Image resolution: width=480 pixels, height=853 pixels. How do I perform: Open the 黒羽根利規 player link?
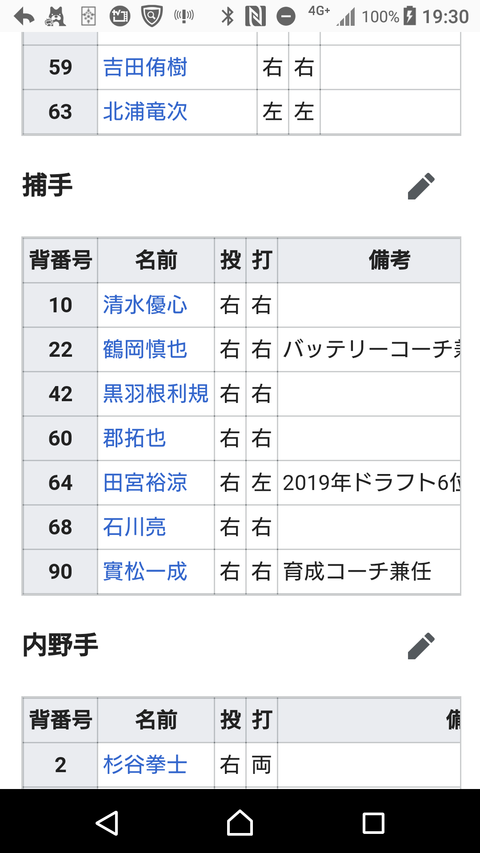click(156, 394)
